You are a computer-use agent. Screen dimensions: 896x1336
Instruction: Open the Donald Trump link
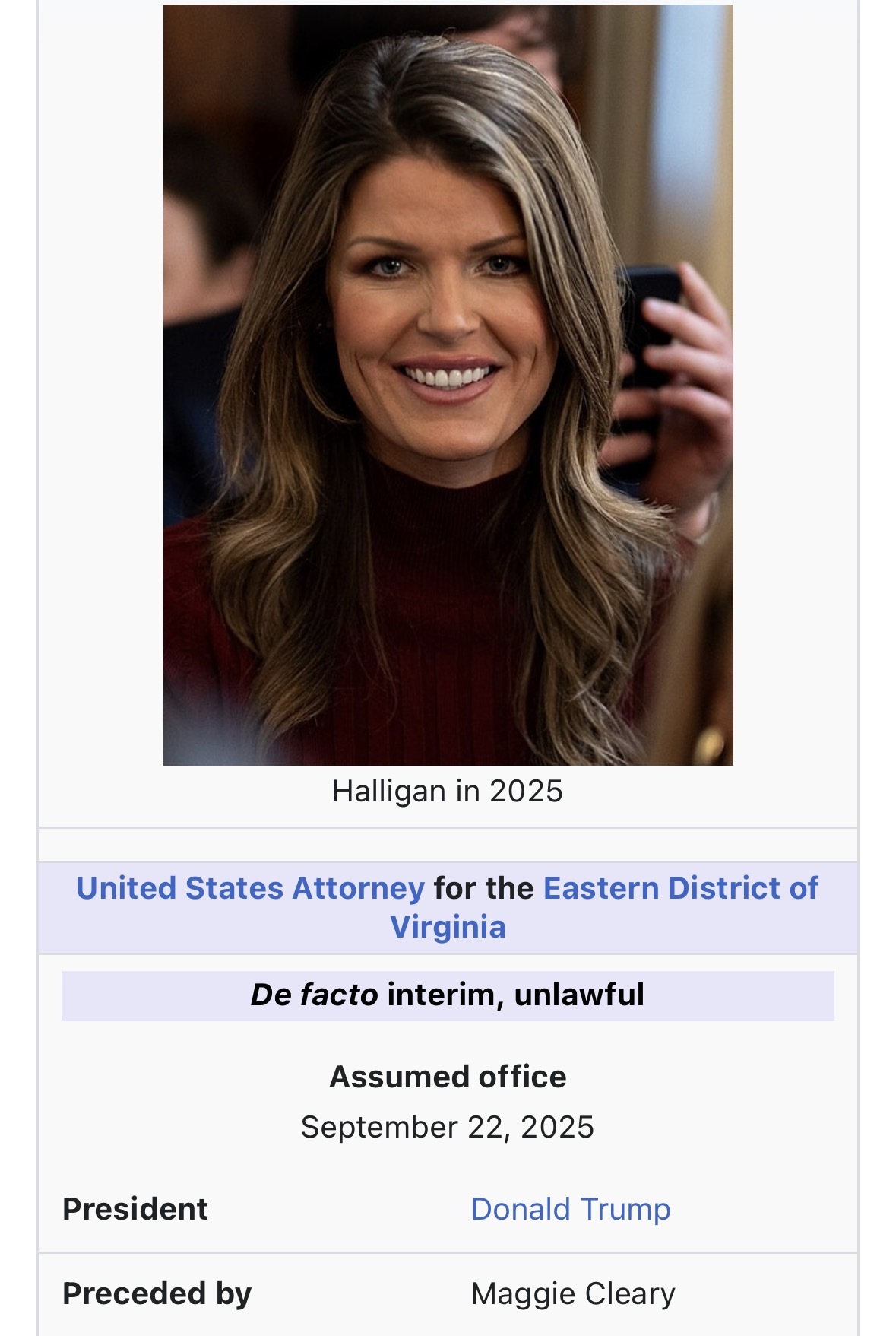click(x=570, y=1209)
